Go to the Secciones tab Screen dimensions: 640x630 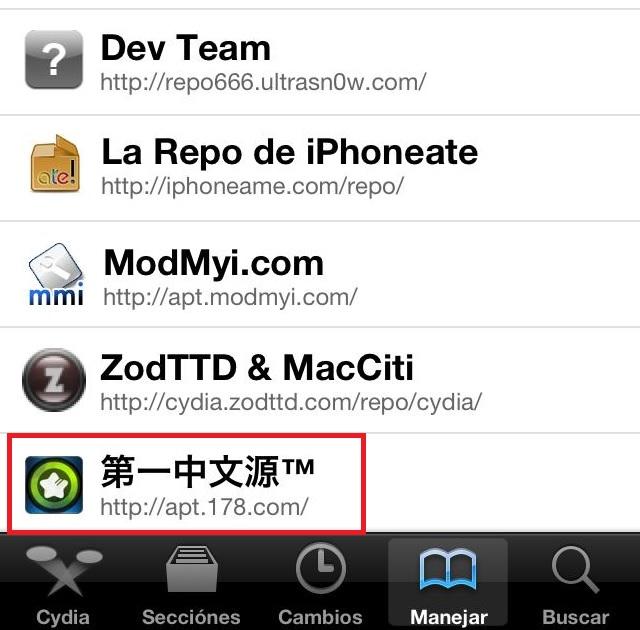[x=191, y=585]
